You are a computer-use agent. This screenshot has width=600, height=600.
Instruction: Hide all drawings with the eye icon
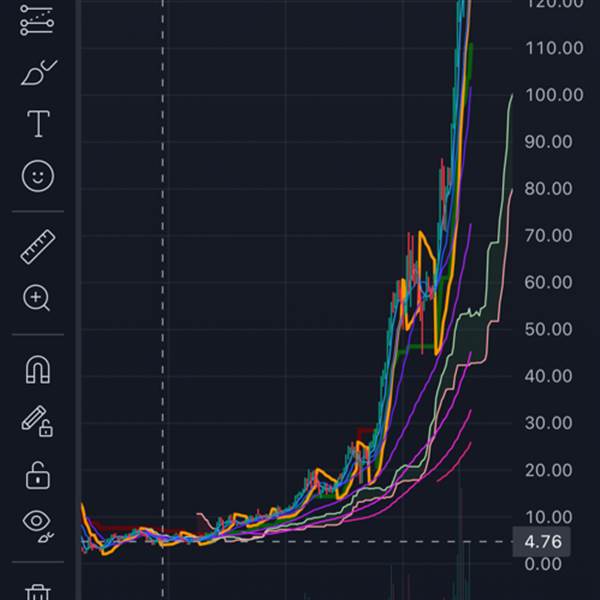37,523
